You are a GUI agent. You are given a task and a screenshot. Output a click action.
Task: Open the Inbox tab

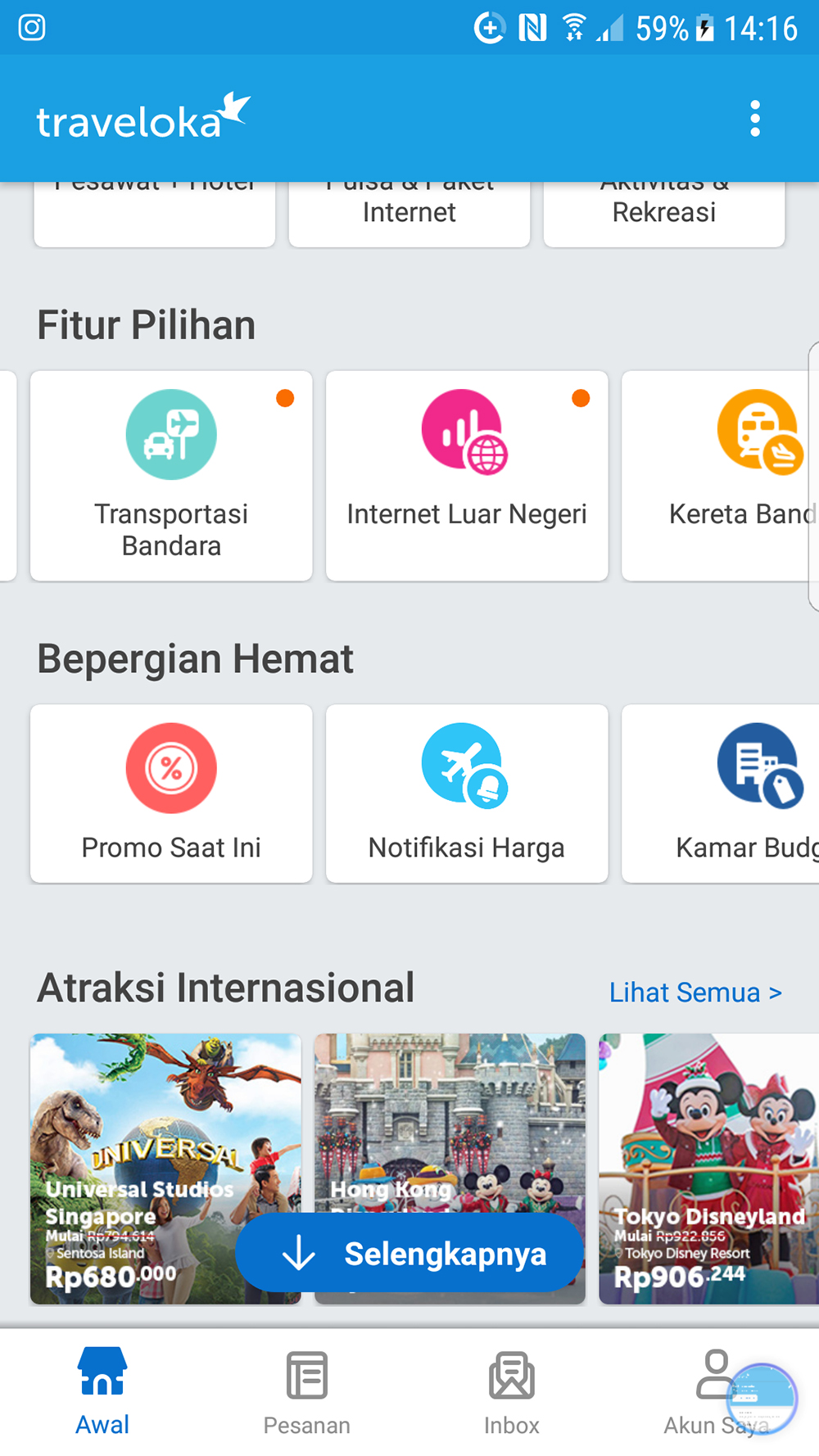coord(512,1390)
